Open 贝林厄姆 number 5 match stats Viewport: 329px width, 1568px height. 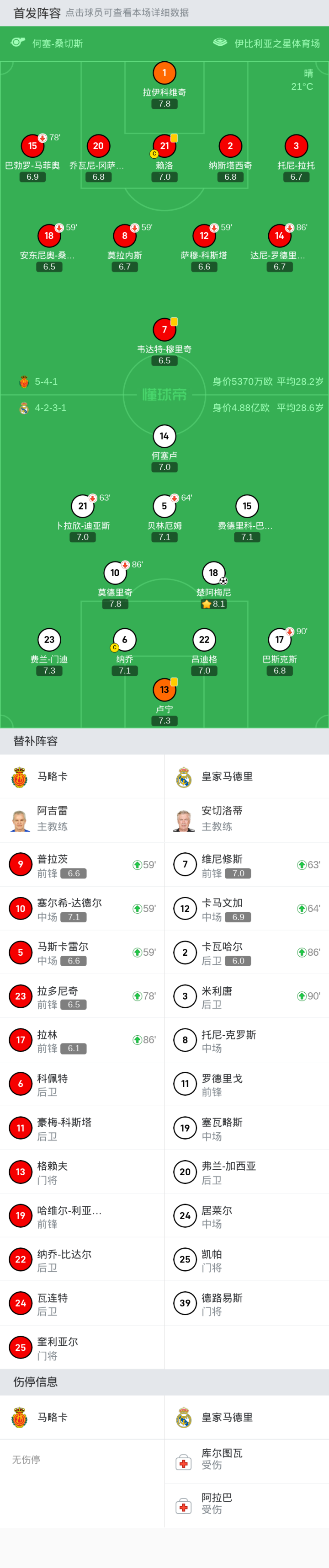164,507
